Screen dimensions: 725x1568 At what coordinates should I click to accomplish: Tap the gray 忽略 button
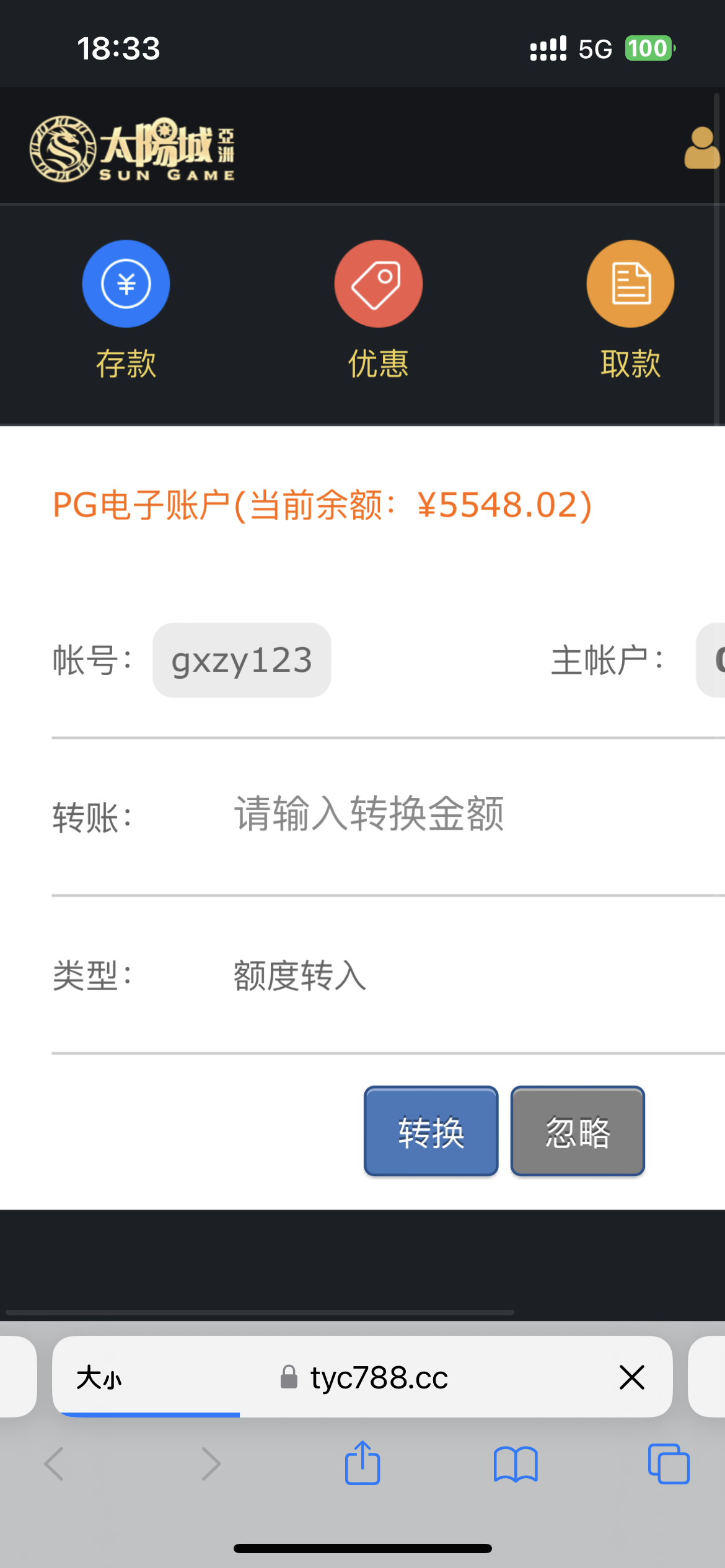click(578, 1131)
